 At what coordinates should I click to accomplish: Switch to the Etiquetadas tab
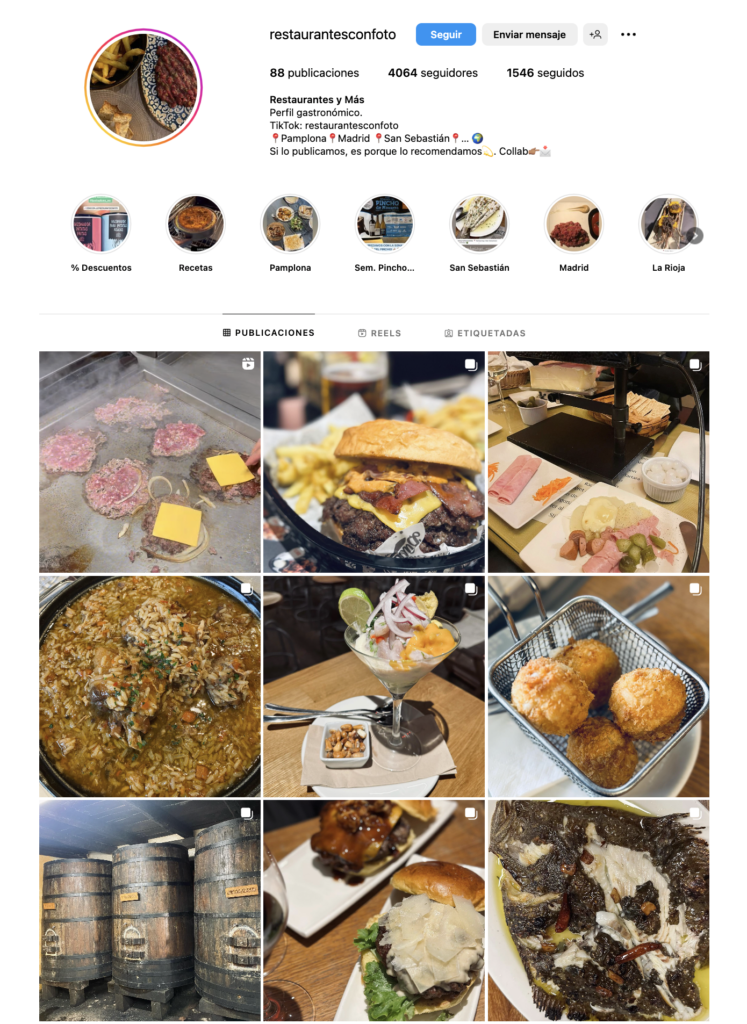coord(485,333)
